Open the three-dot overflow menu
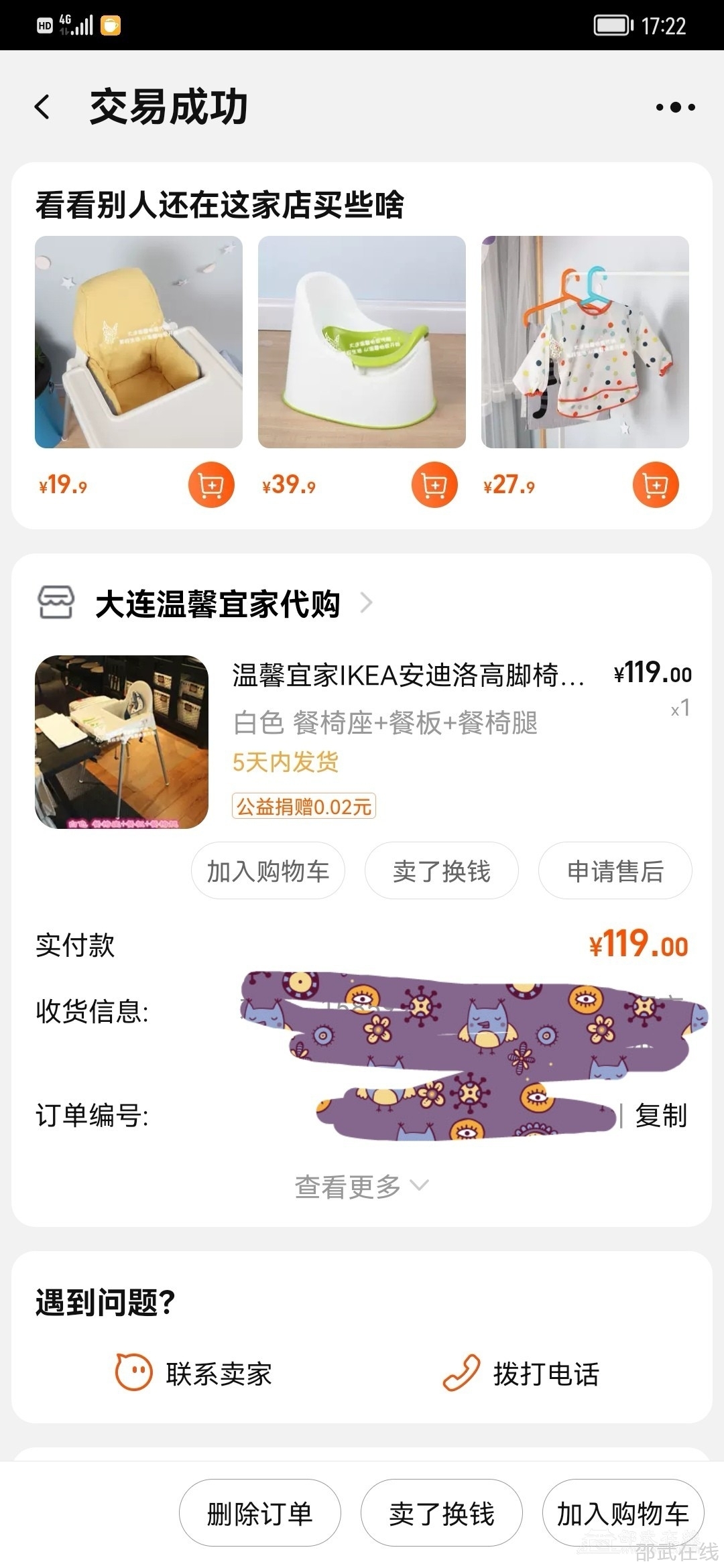Screen dimensions: 724x1568 click(x=675, y=107)
